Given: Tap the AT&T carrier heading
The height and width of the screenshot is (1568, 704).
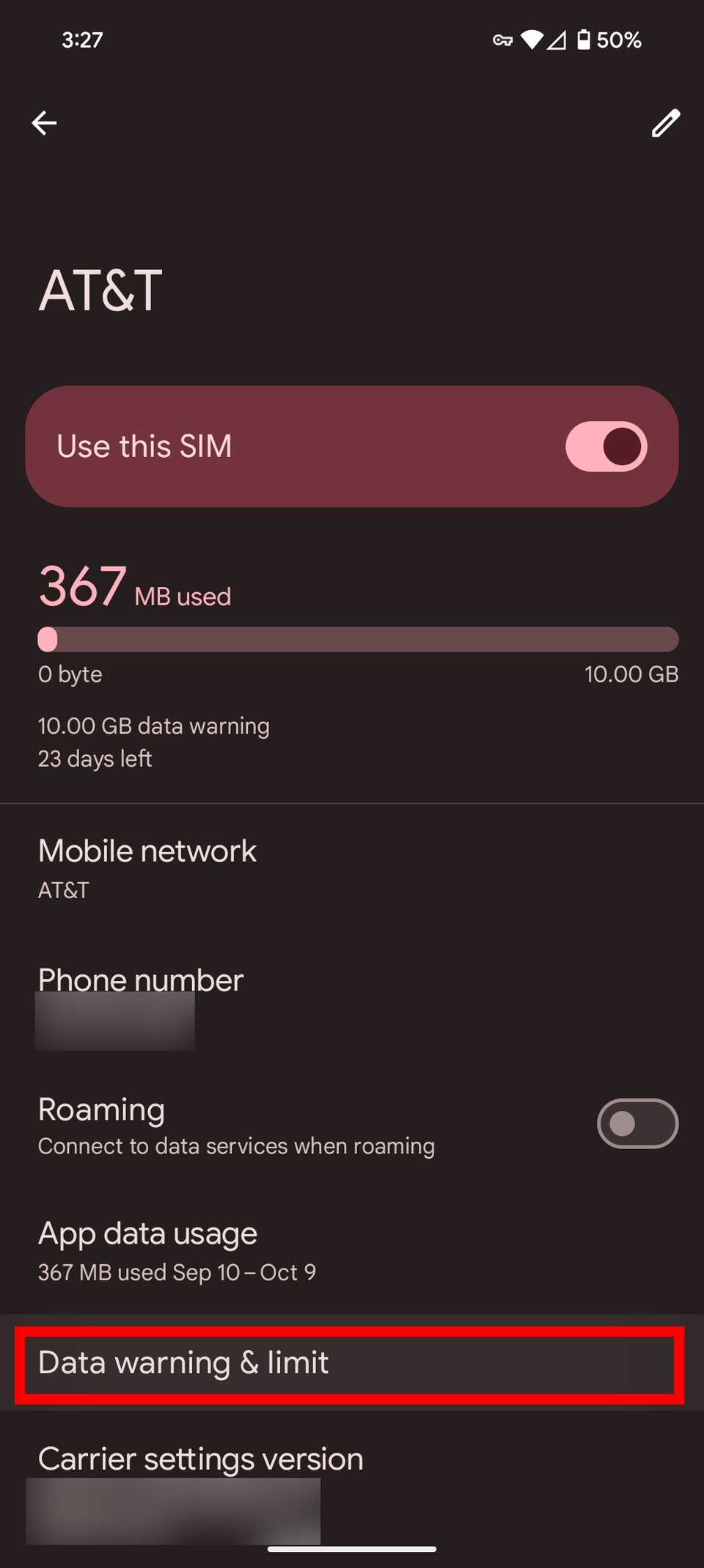Looking at the screenshot, I should [x=100, y=290].
